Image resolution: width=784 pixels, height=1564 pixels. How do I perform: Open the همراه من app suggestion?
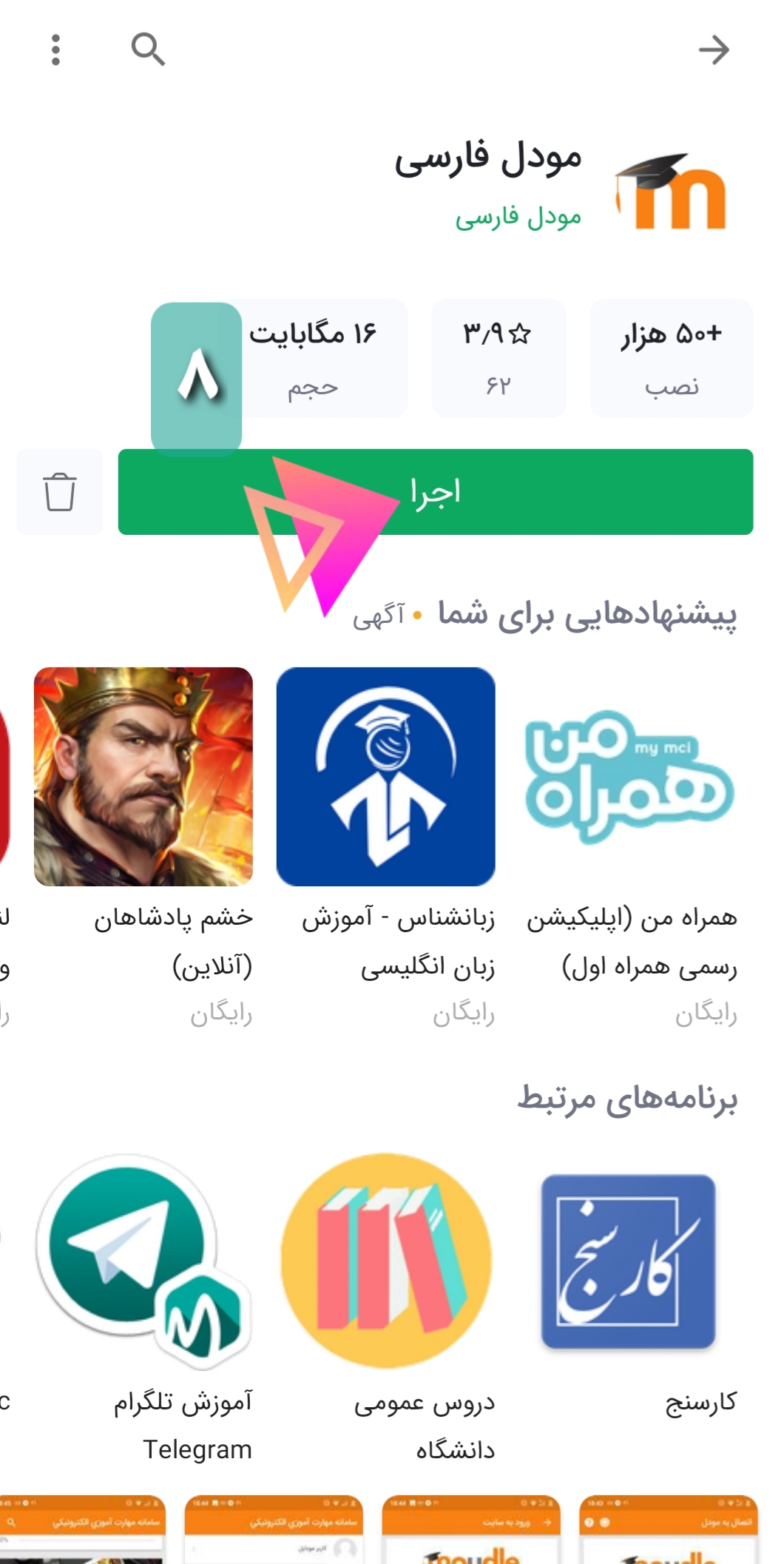[x=629, y=777]
